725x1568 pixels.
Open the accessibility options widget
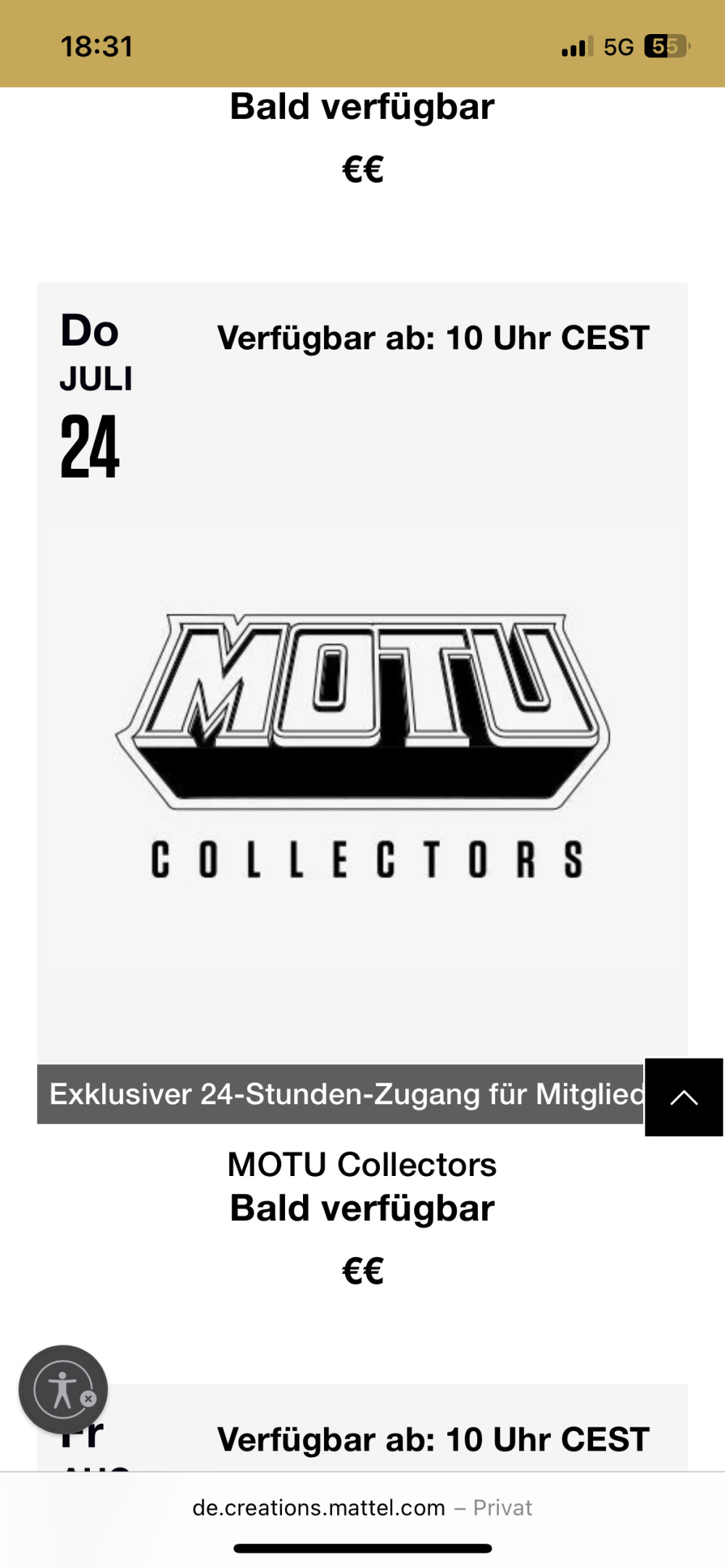62,1390
